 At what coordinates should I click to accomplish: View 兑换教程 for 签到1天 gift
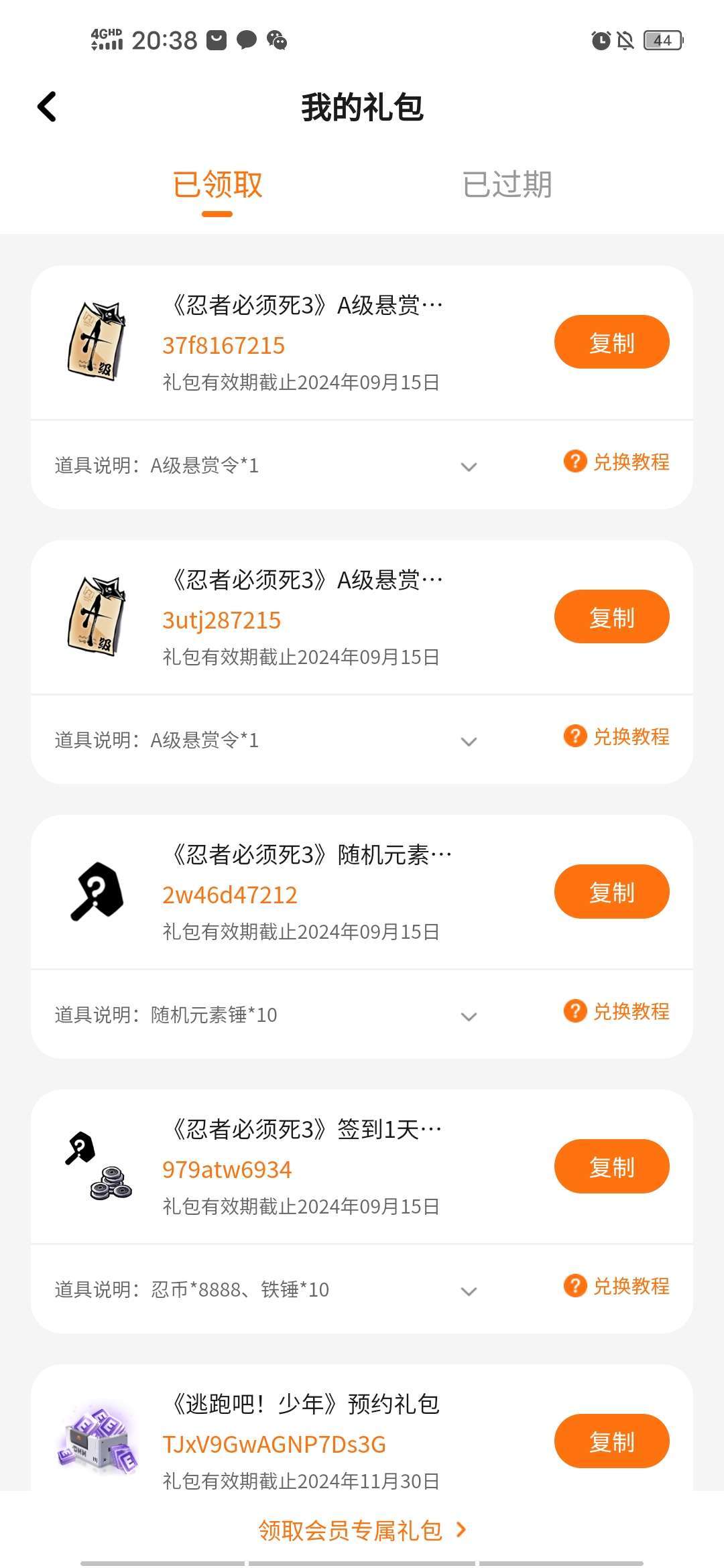[617, 1286]
